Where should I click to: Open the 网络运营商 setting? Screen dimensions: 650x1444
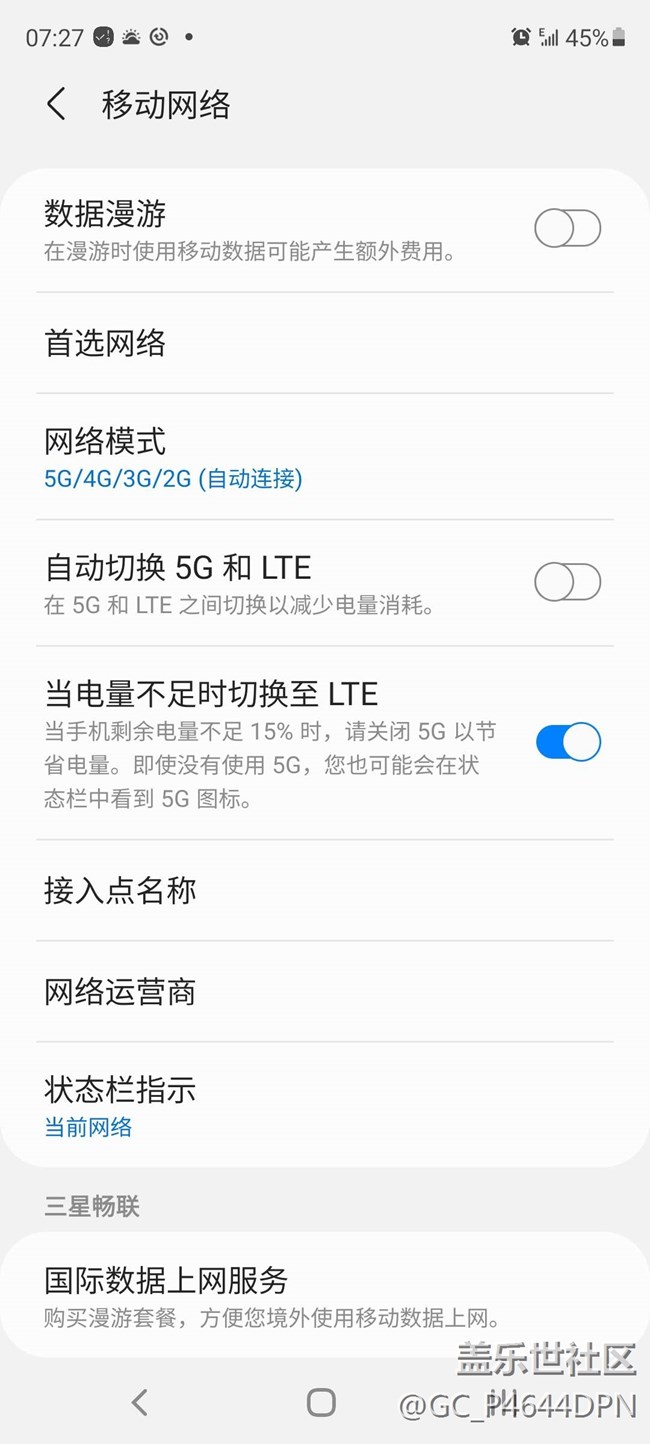pos(325,992)
